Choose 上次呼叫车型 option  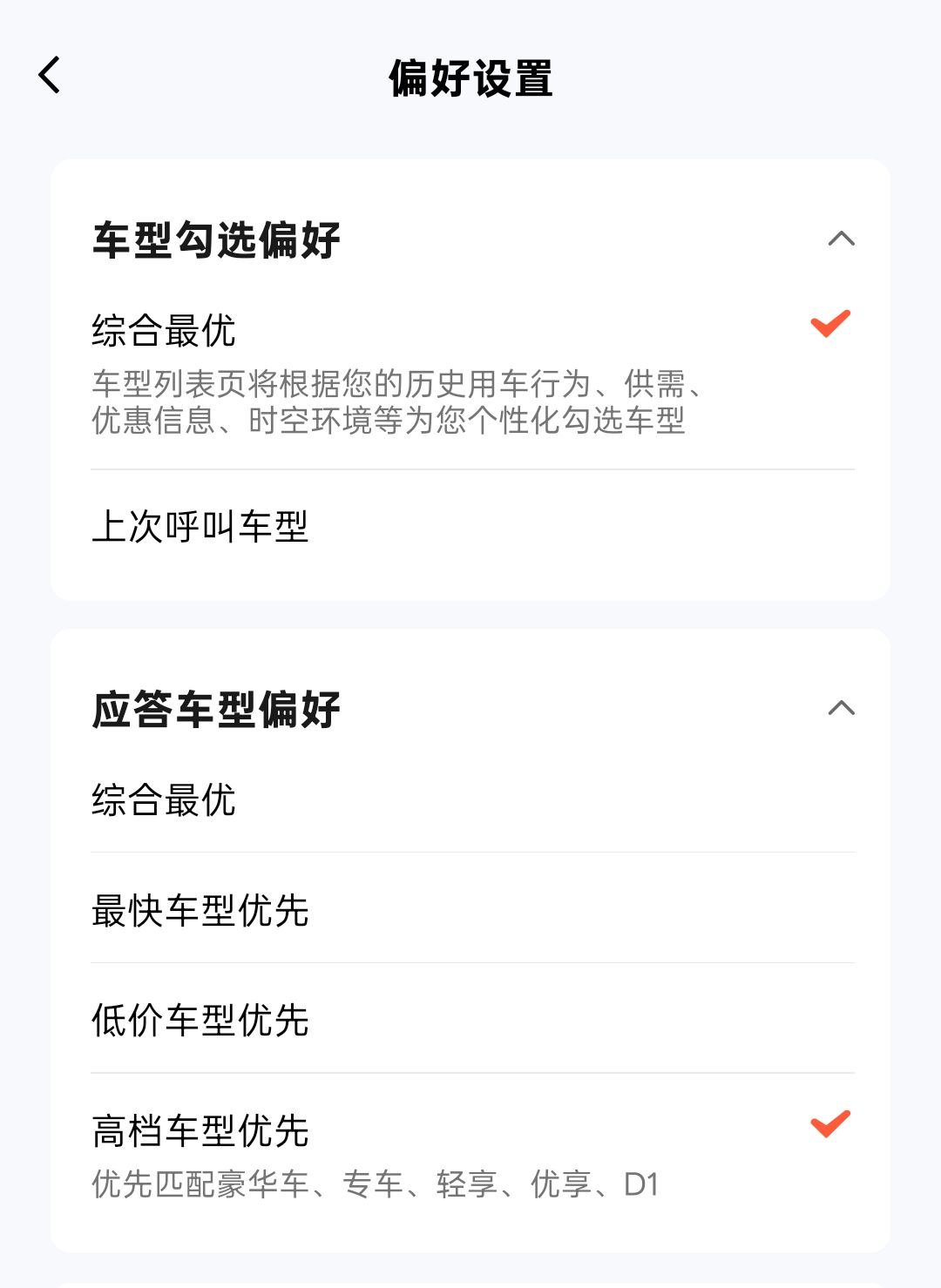[472, 527]
